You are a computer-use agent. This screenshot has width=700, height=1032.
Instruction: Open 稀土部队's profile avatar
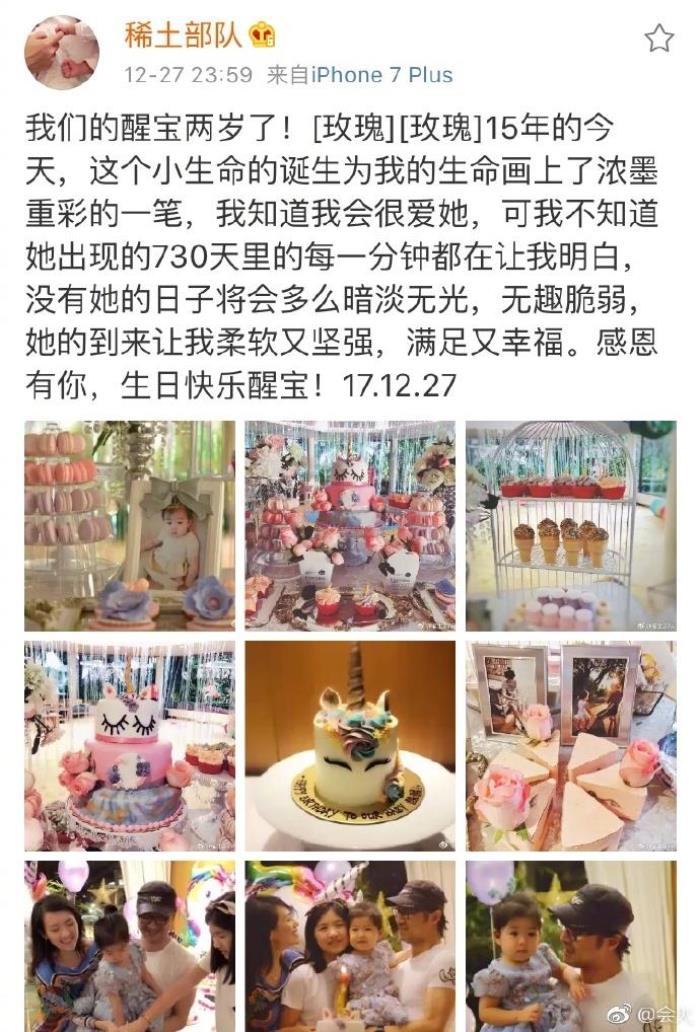pos(62,52)
